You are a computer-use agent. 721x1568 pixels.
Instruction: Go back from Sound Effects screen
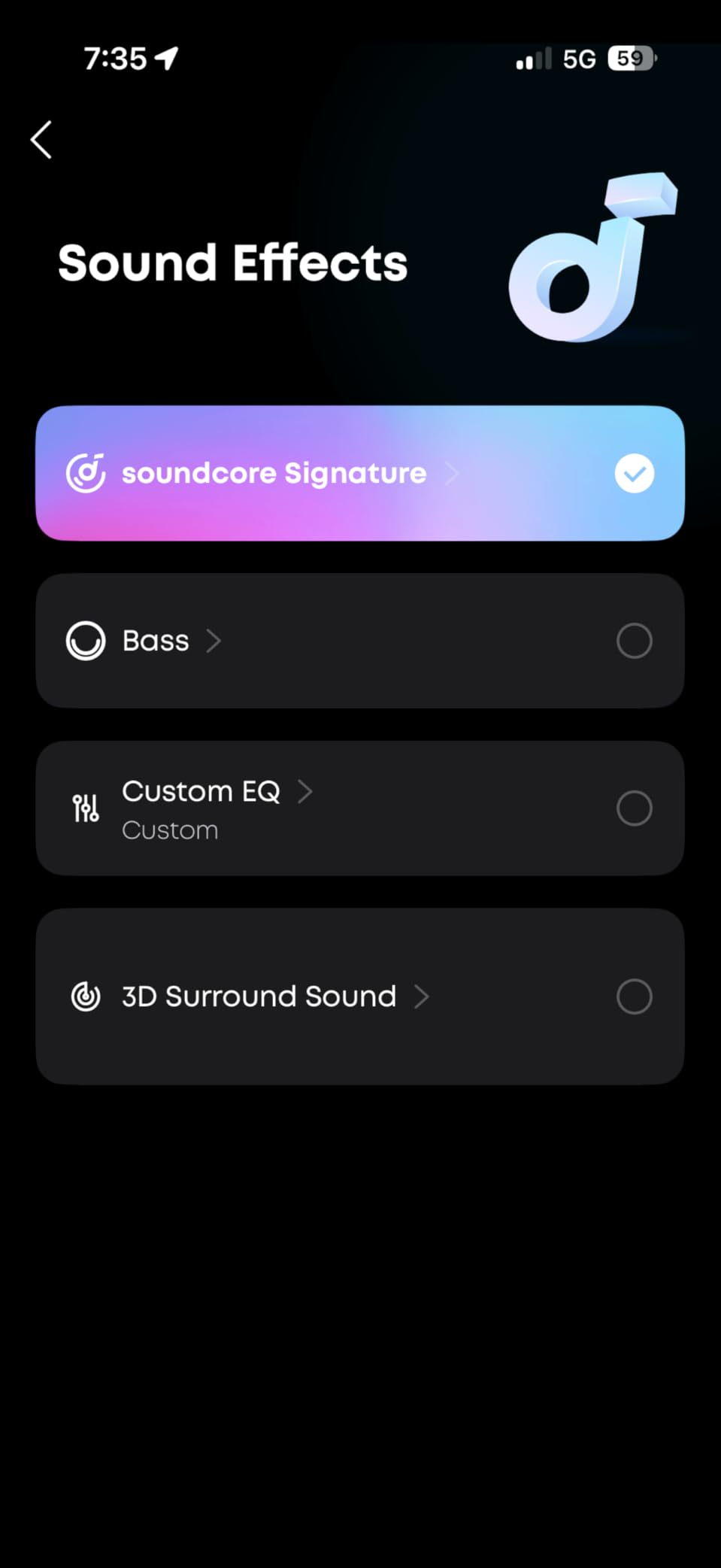click(42, 140)
